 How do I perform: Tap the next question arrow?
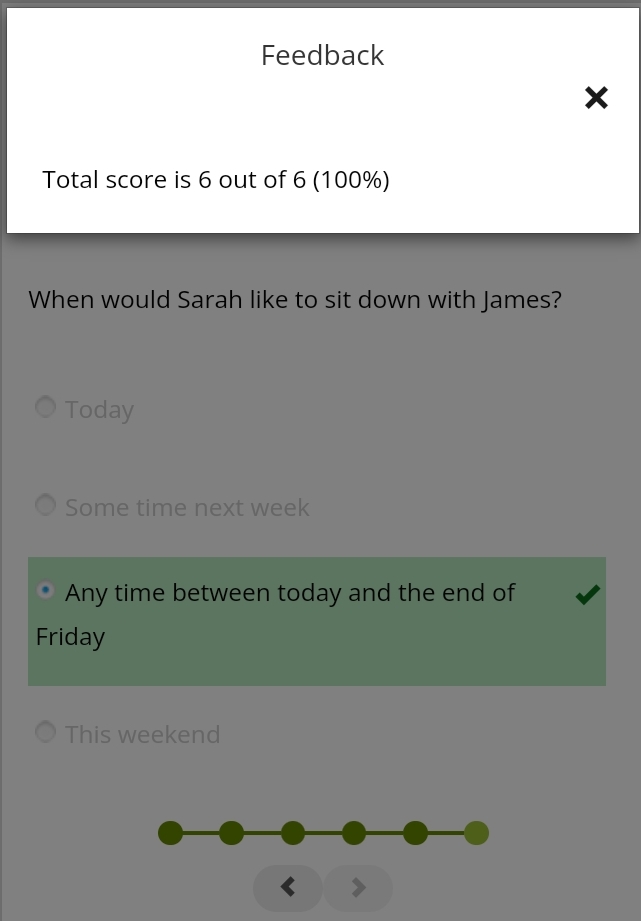(358, 887)
